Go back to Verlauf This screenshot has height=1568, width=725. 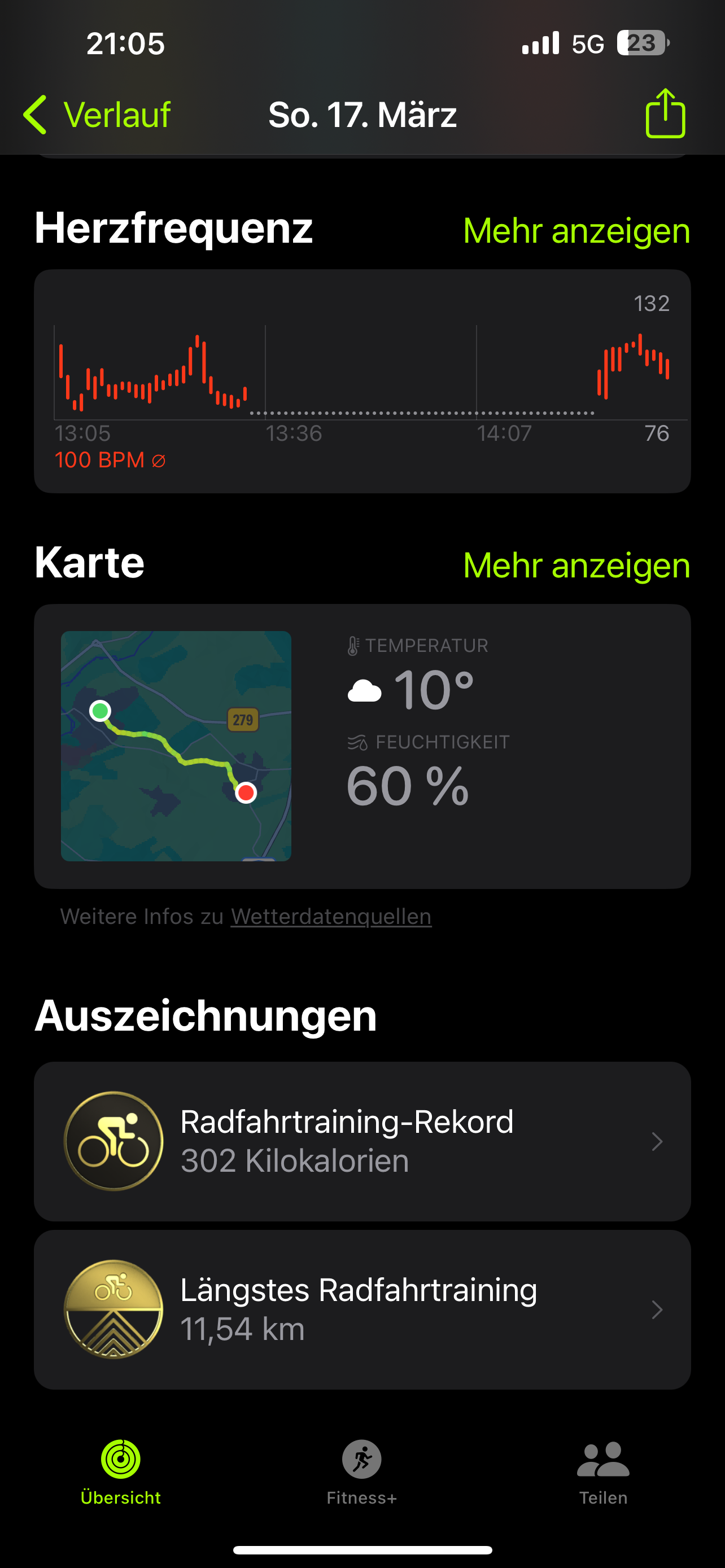click(x=97, y=115)
